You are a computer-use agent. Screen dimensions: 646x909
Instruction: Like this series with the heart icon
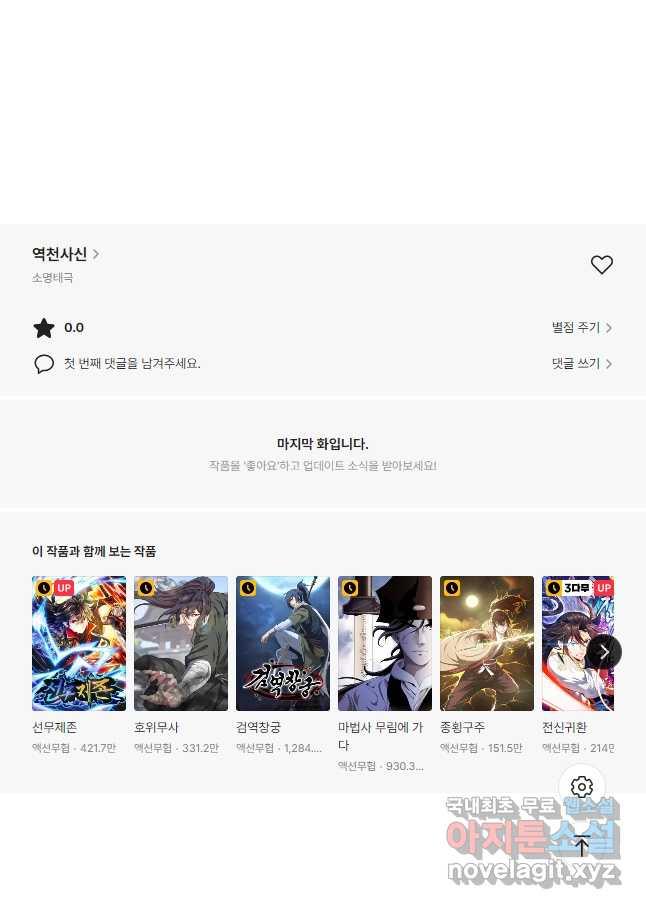coord(601,265)
